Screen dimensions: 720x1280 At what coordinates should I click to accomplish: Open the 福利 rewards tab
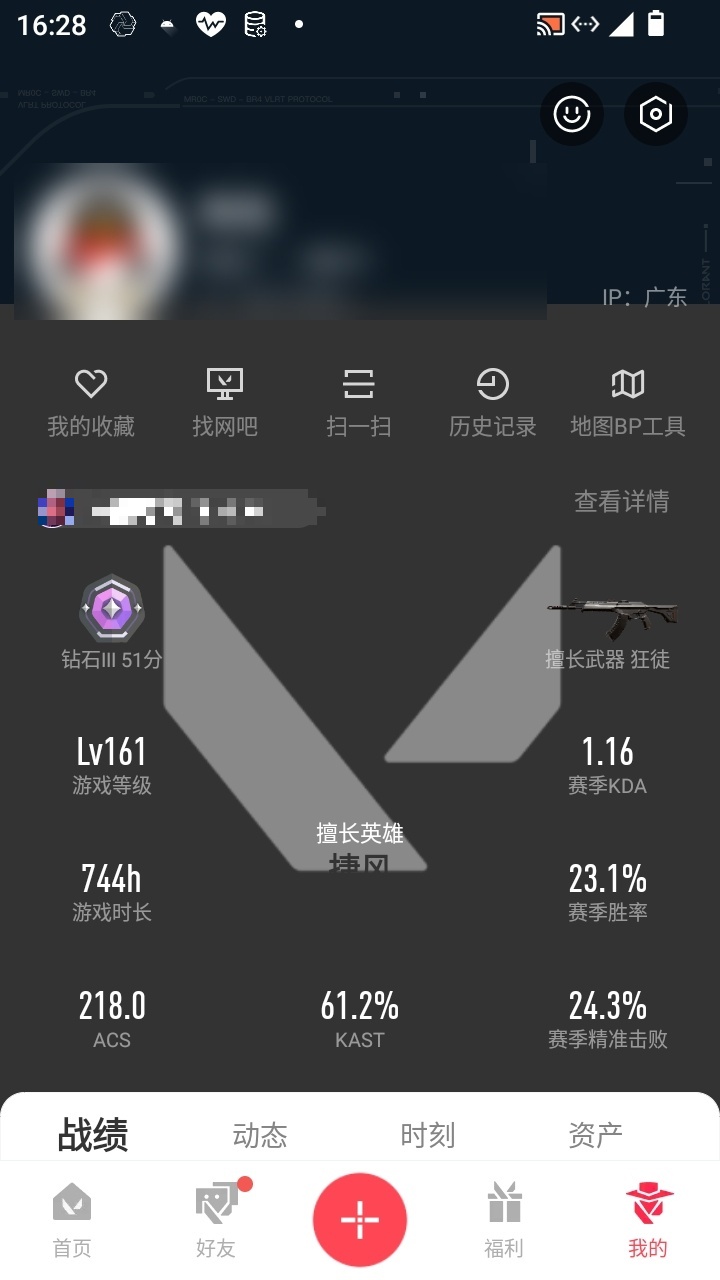coord(504,1220)
